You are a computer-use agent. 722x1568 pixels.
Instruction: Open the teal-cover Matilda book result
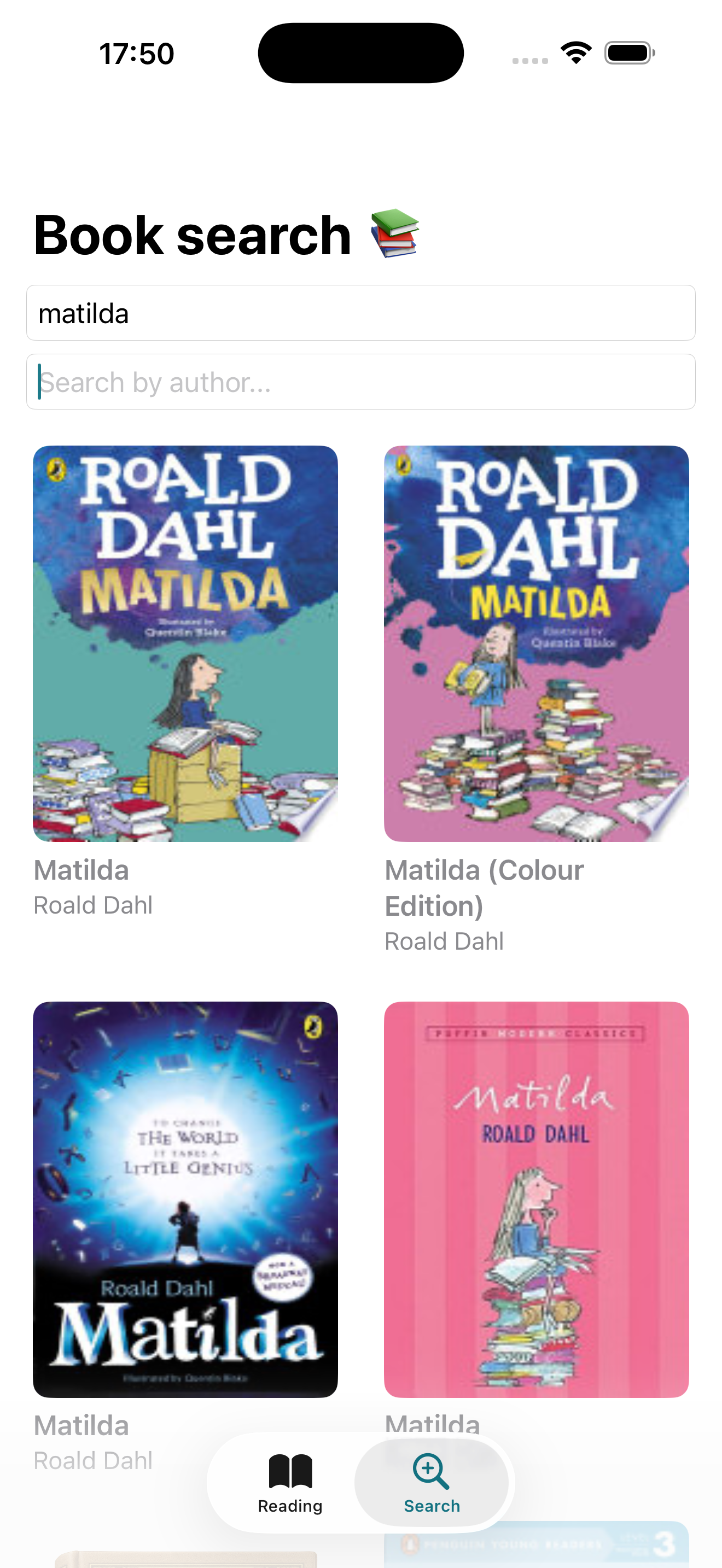coord(185,643)
